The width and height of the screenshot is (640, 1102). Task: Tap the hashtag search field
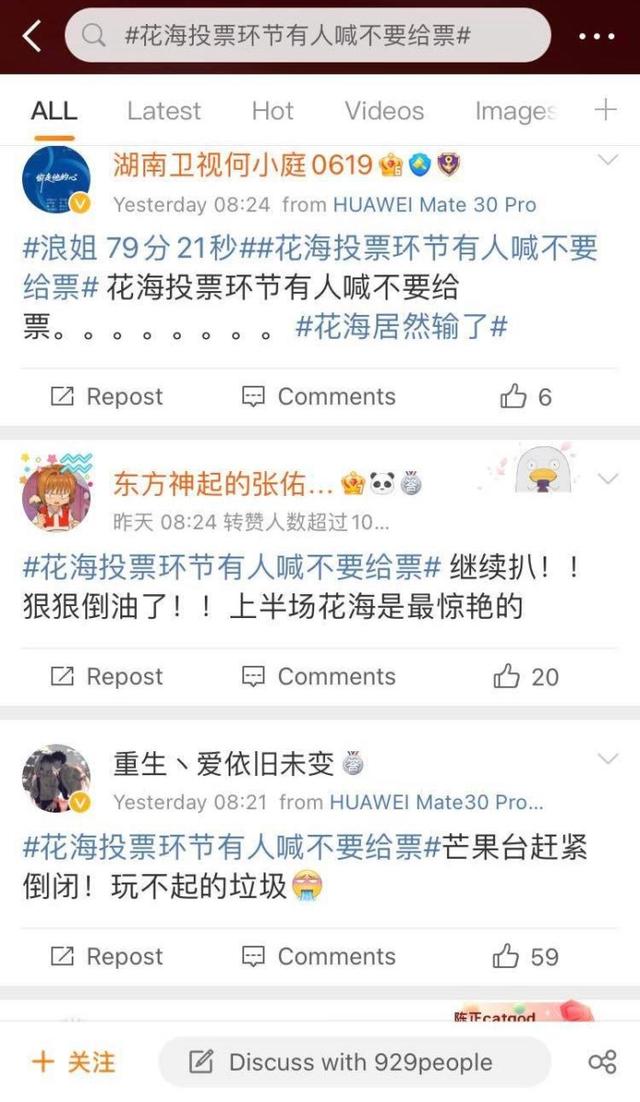308,35
